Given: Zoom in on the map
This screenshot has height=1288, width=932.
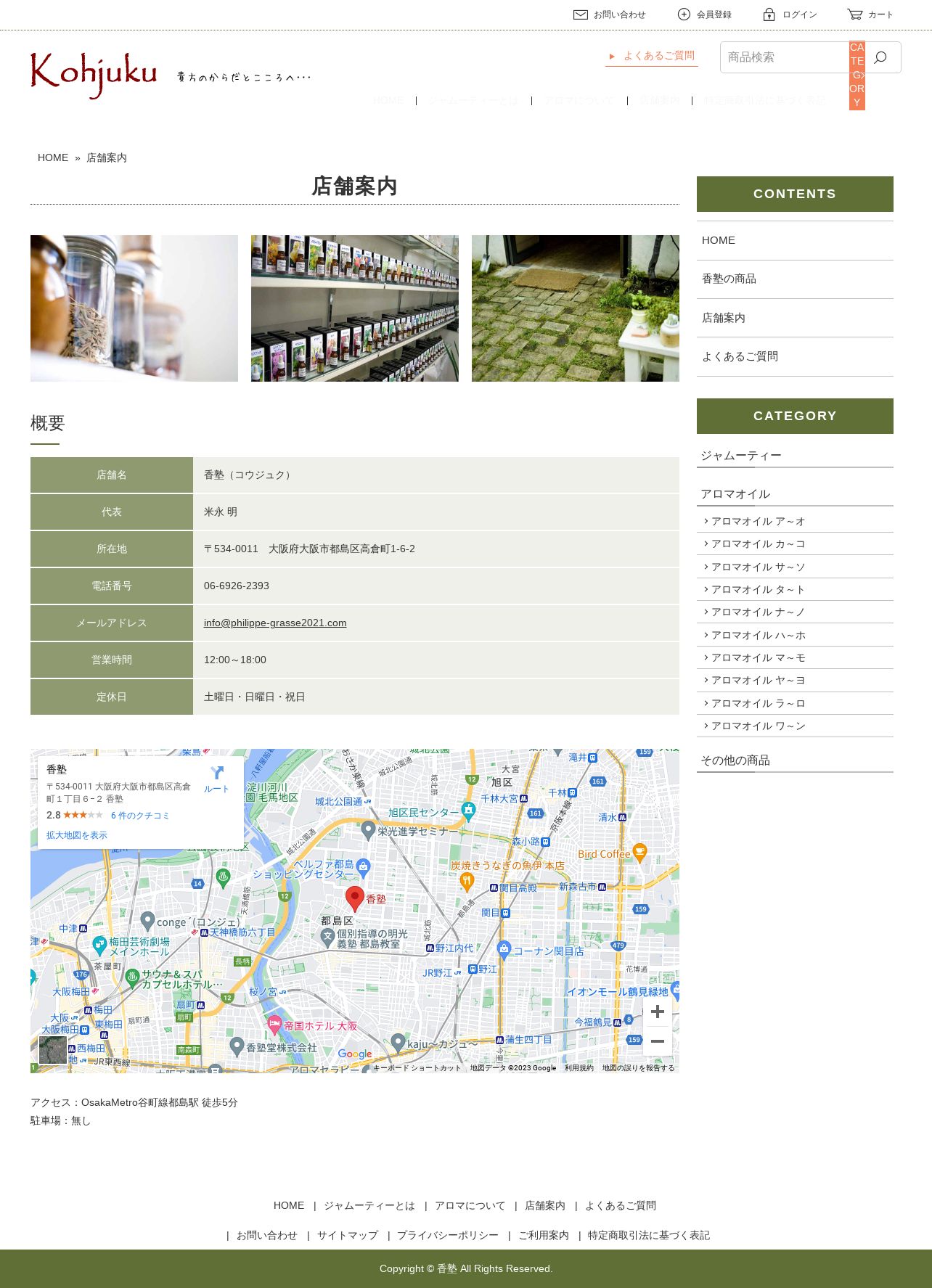Looking at the screenshot, I should [658, 1012].
